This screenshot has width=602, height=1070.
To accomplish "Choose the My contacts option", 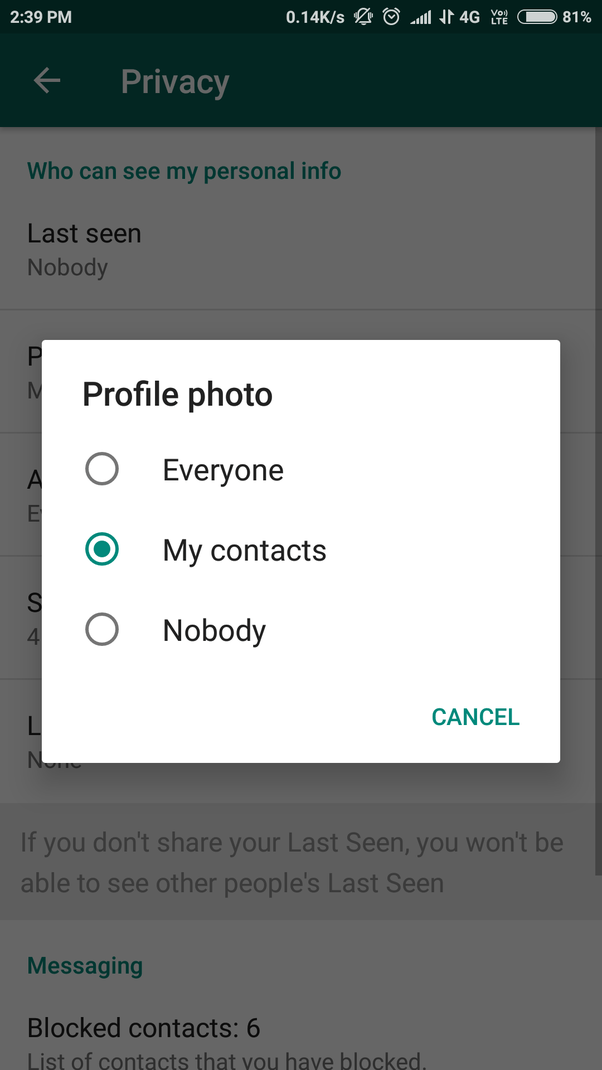I will click(102, 549).
